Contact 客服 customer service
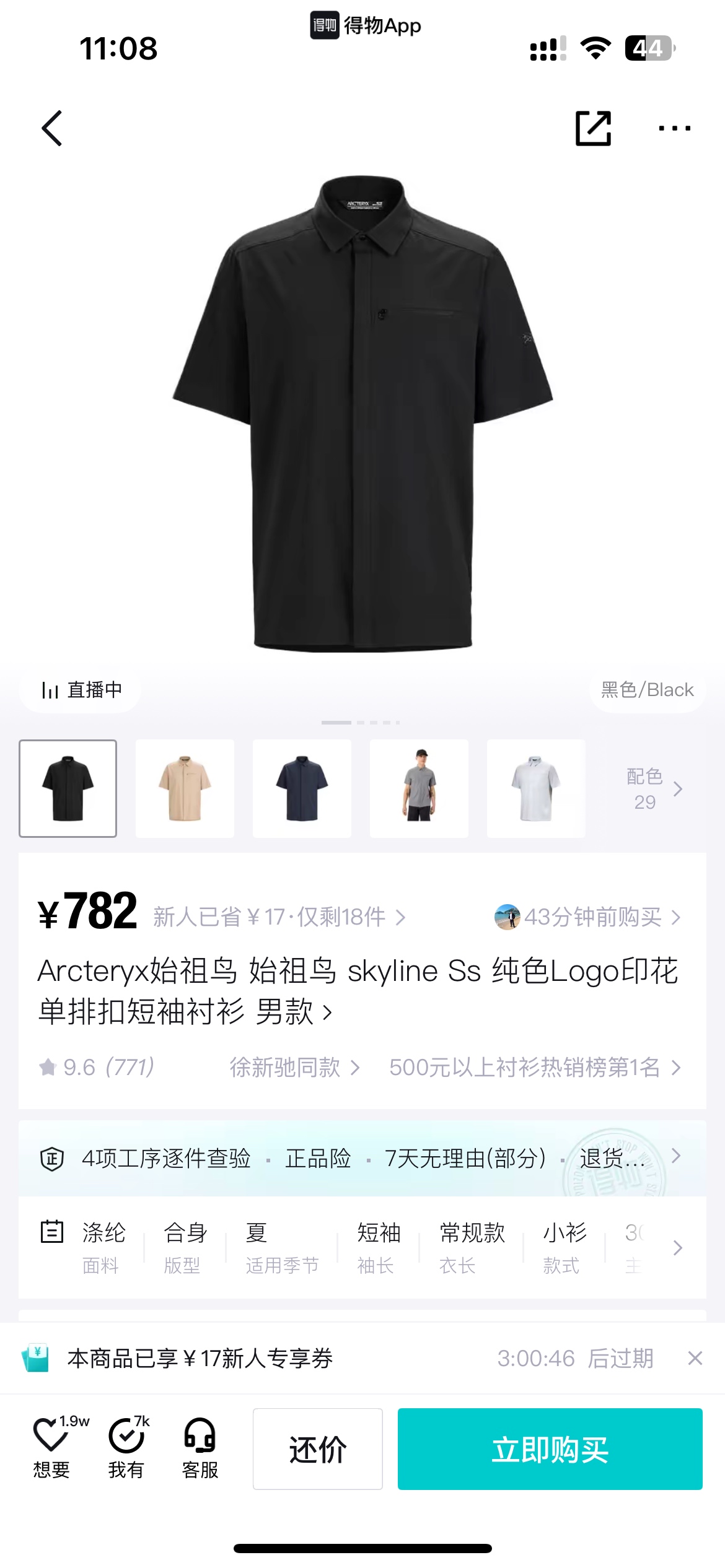This screenshot has width=725, height=1568. click(200, 1448)
